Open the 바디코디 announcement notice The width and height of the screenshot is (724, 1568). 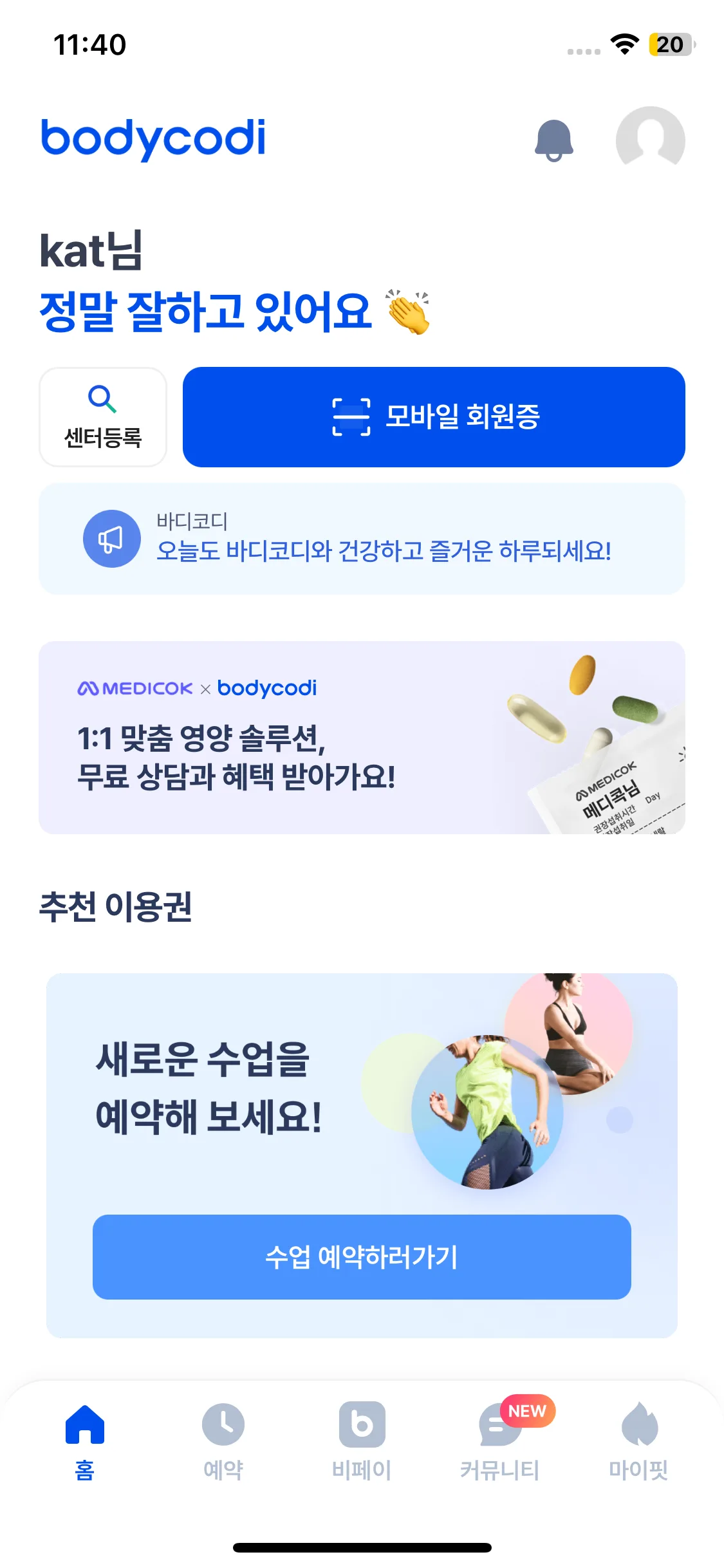tap(362, 539)
